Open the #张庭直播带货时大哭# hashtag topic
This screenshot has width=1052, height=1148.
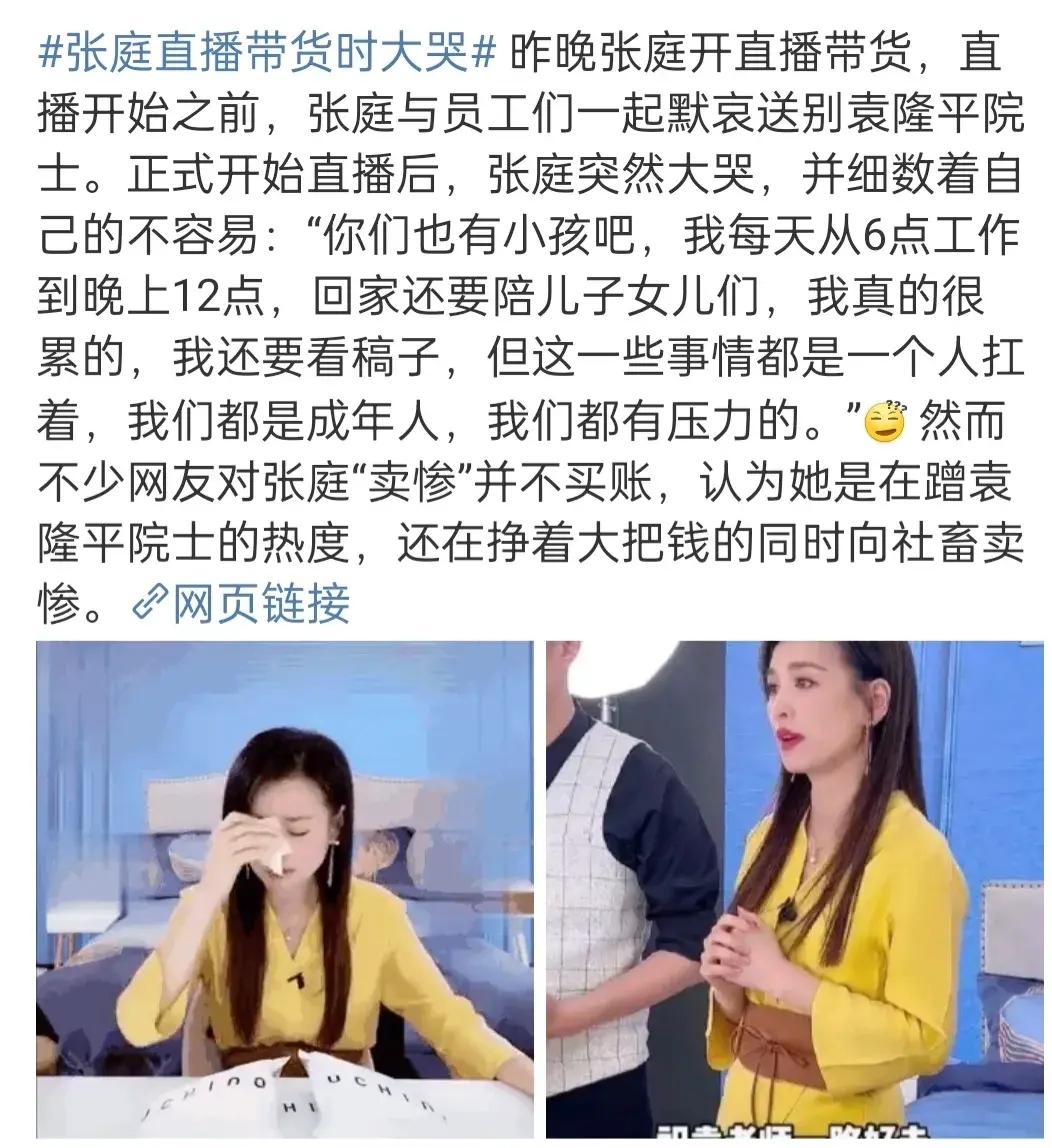[x=266, y=53]
